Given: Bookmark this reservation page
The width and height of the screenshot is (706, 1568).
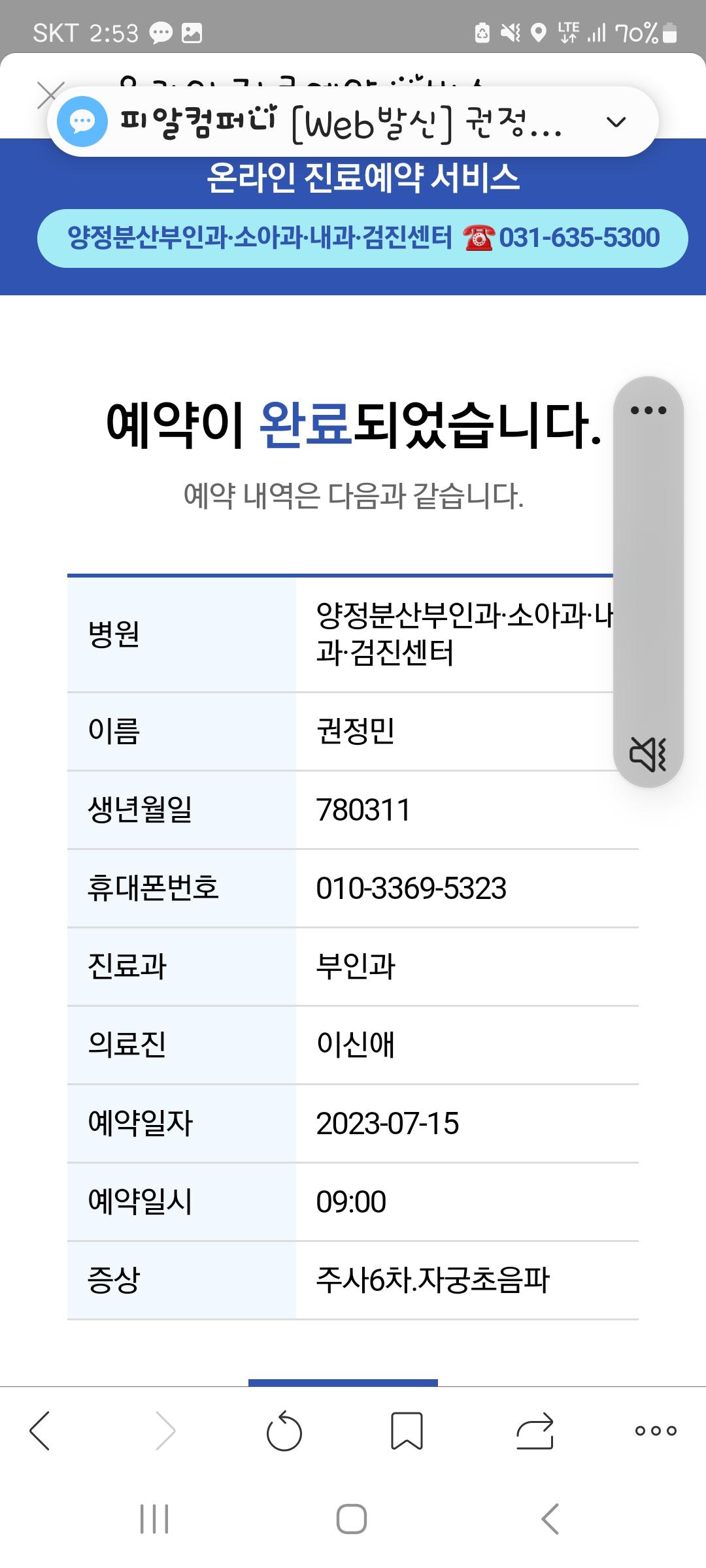Looking at the screenshot, I should click(407, 1431).
